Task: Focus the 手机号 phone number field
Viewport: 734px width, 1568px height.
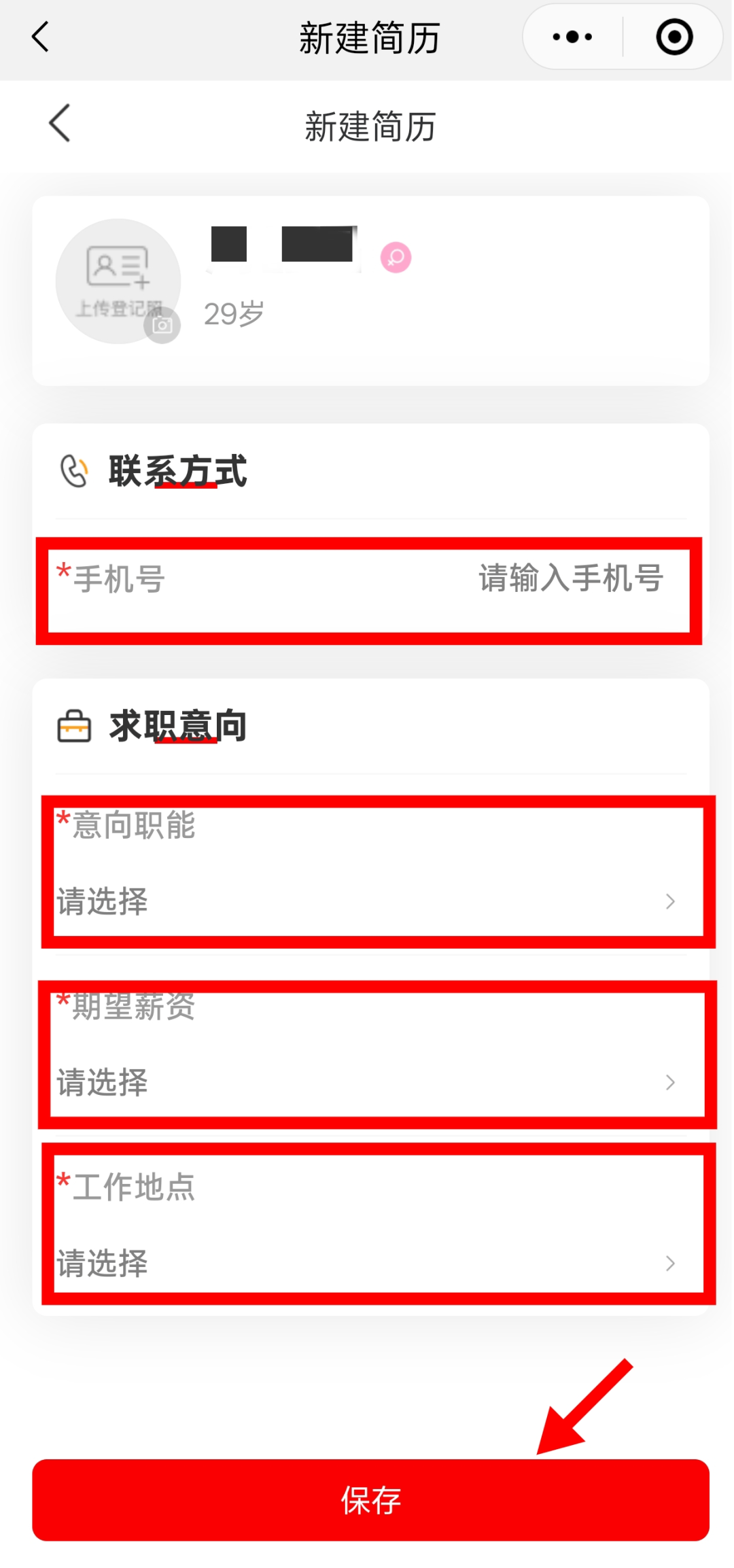Action: tap(571, 579)
